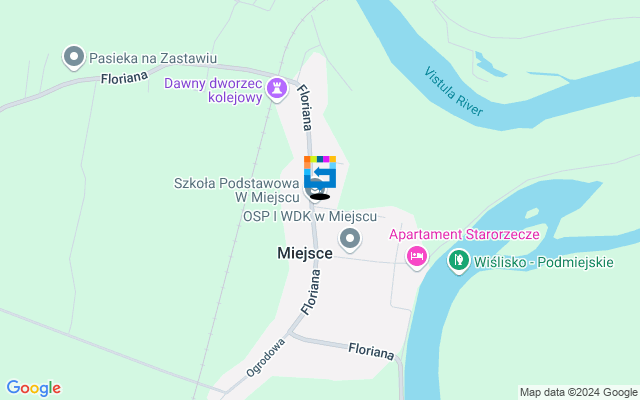This screenshot has height=400, width=640.
Task: Select the colorful arrow marker near the school
Action: [x=320, y=172]
